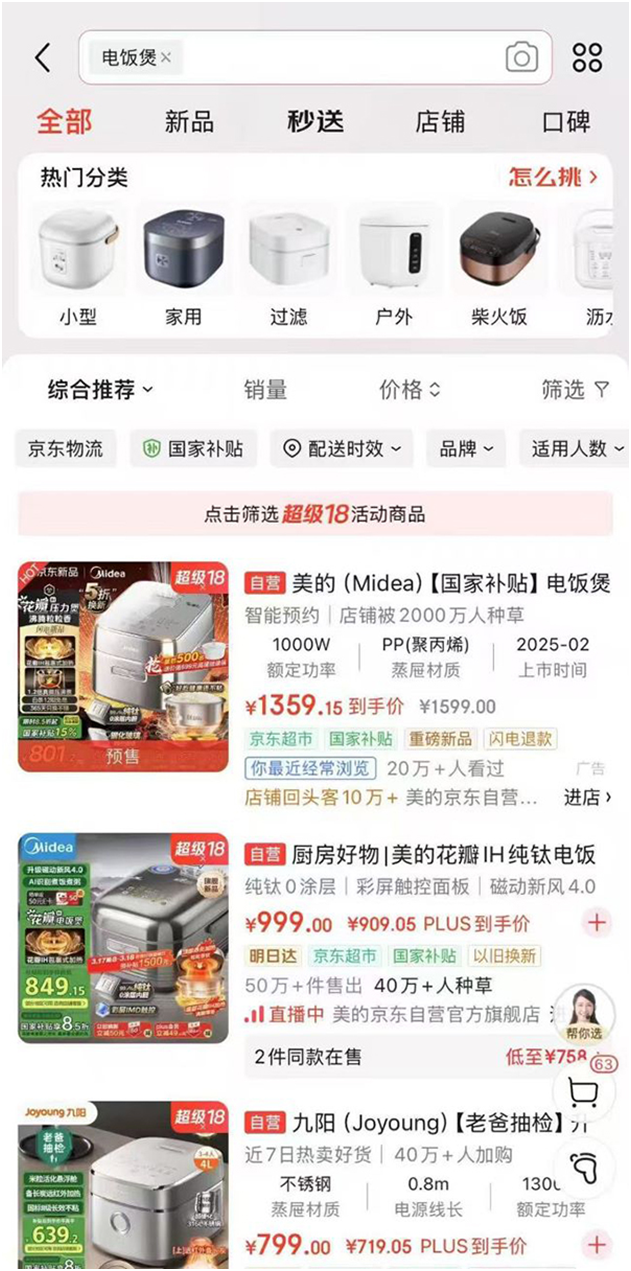Open camera image search
Viewport: 631px width, 1271px height.
click(x=521, y=58)
